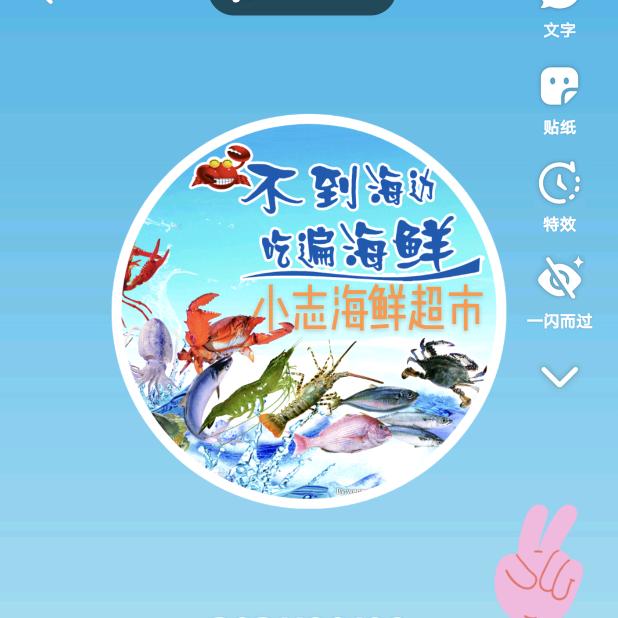This screenshot has width=618, height=618.
Task: Add text with the 文字 tool
Action: click(560, 18)
